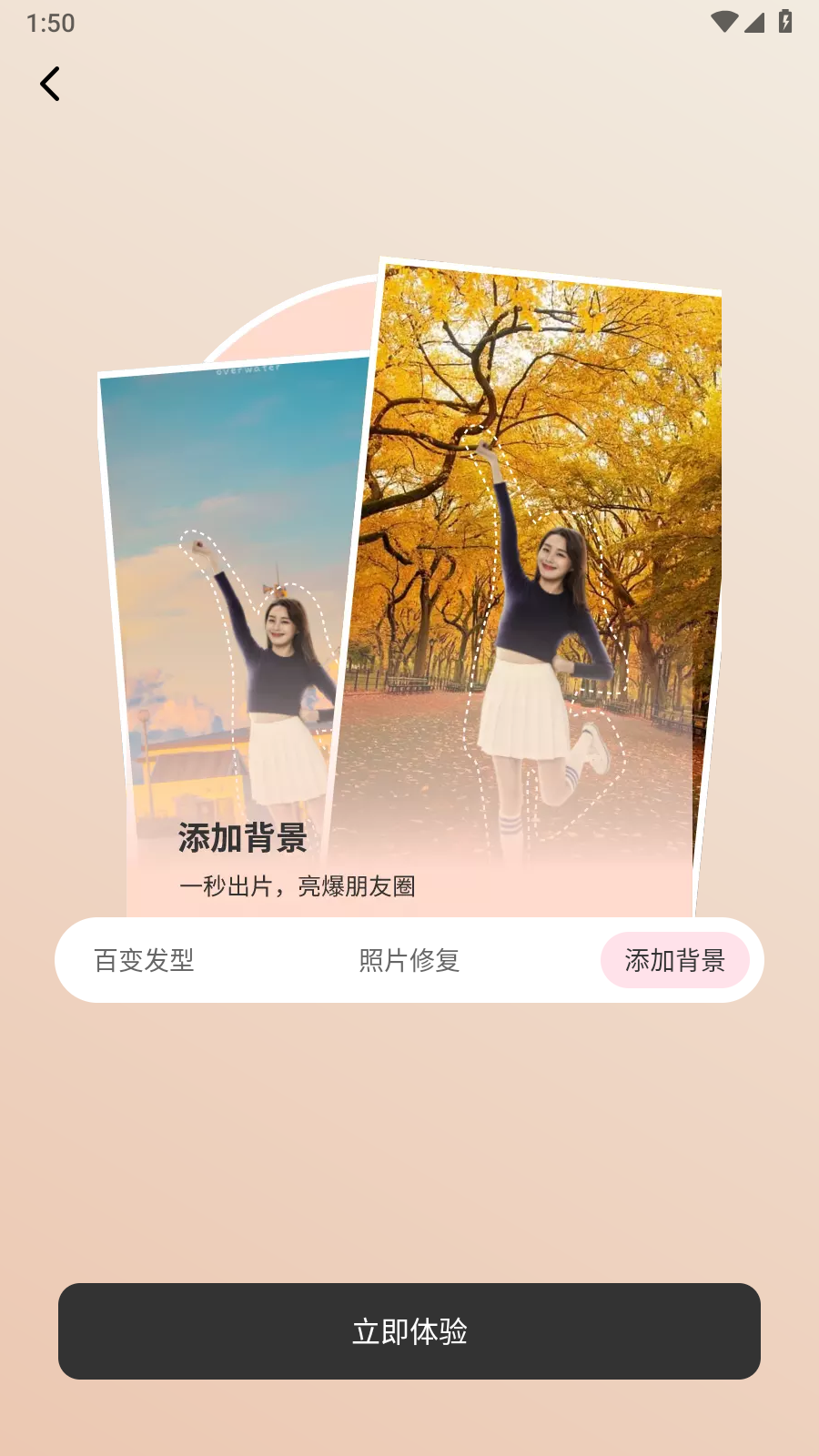Tap the 立即体验 button
The height and width of the screenshot is (1456, 819).
coord(409,1331)
